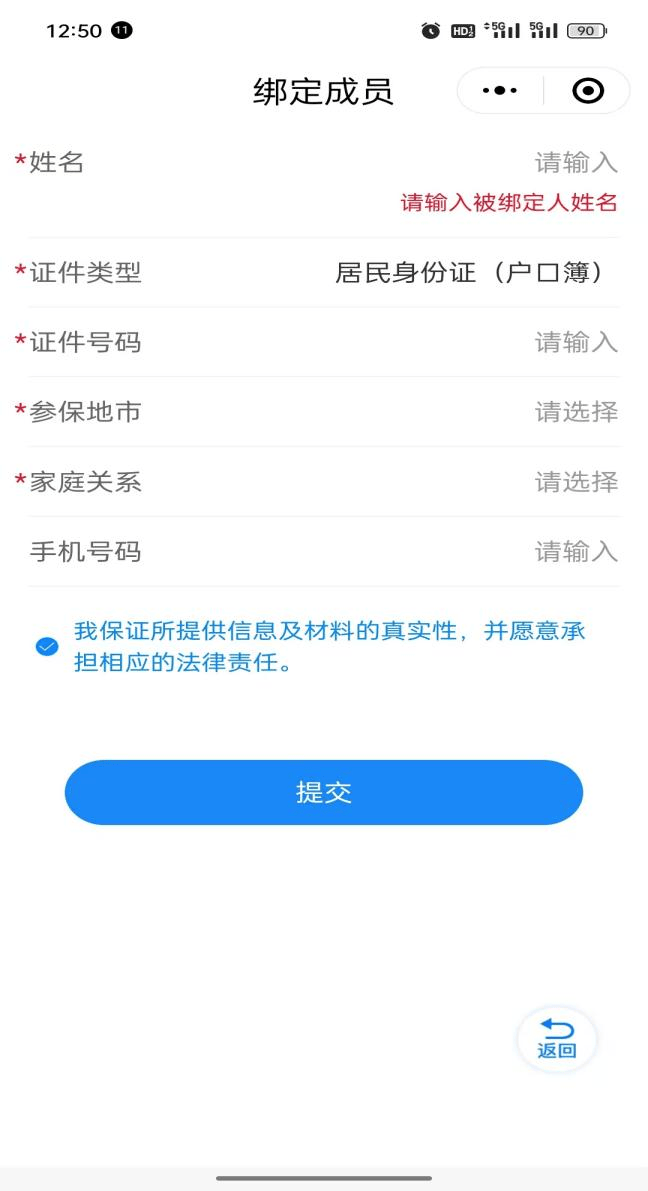Open the mini program more-options menu
This screenshot has width=648, height=1191.
[x=500, y=91]
